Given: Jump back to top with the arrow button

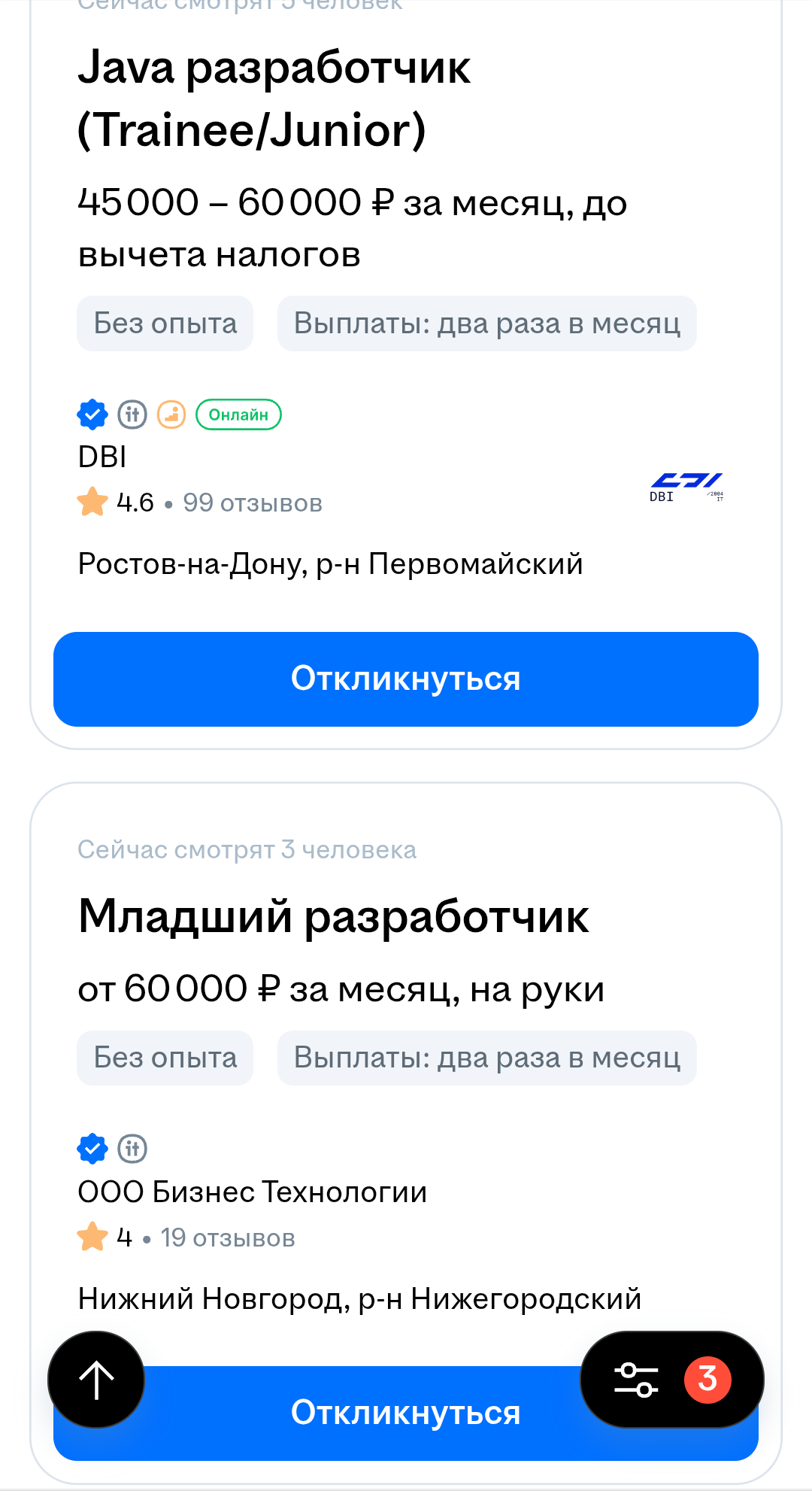Looking at the screenshot, I should 96,1380.
